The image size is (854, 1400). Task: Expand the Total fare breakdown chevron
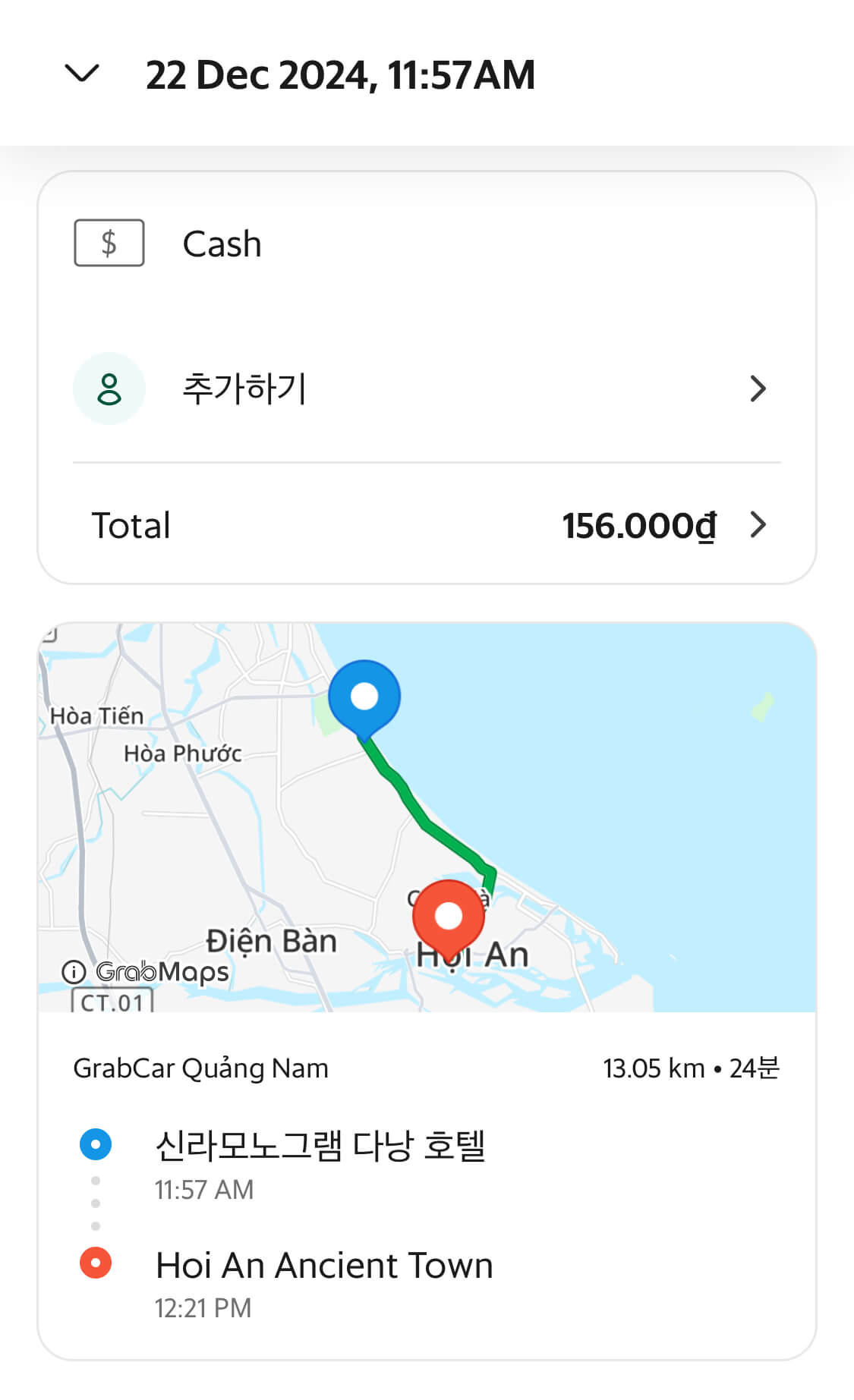tap(758, 524)
